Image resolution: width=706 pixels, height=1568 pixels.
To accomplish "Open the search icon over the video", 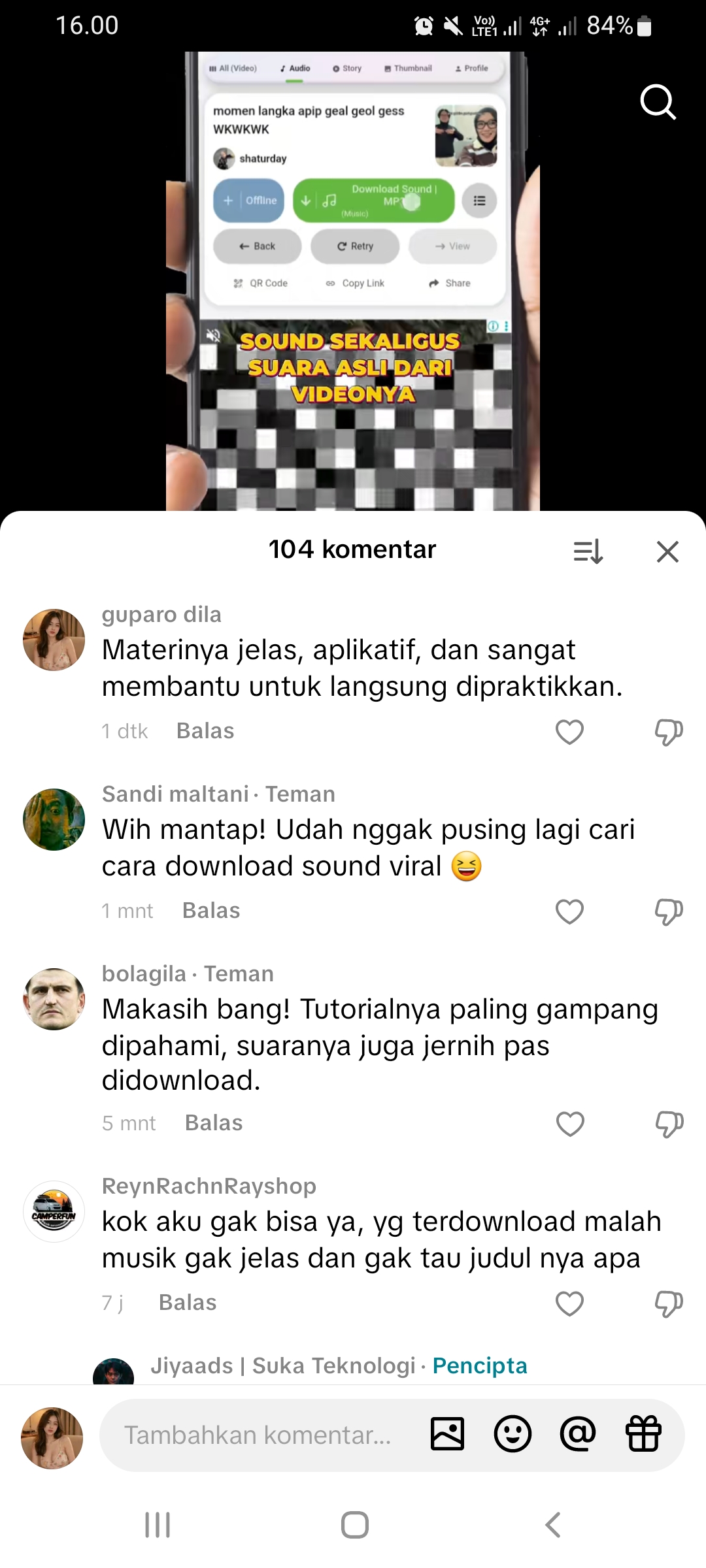I will click(x=658, y=102).
